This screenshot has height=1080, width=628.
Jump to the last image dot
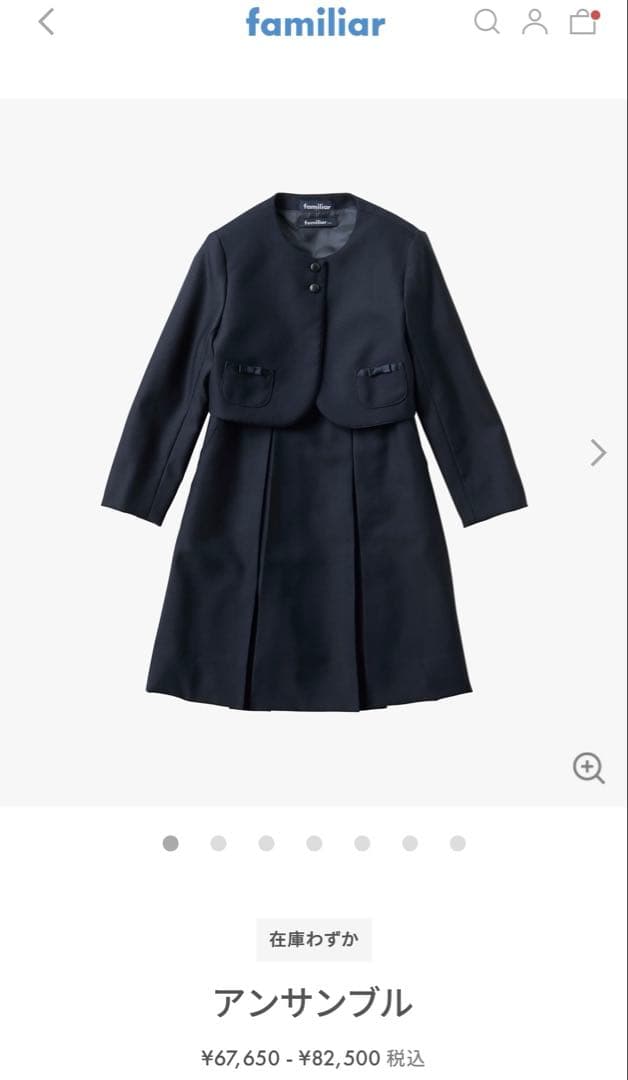[x=458, y=843]
